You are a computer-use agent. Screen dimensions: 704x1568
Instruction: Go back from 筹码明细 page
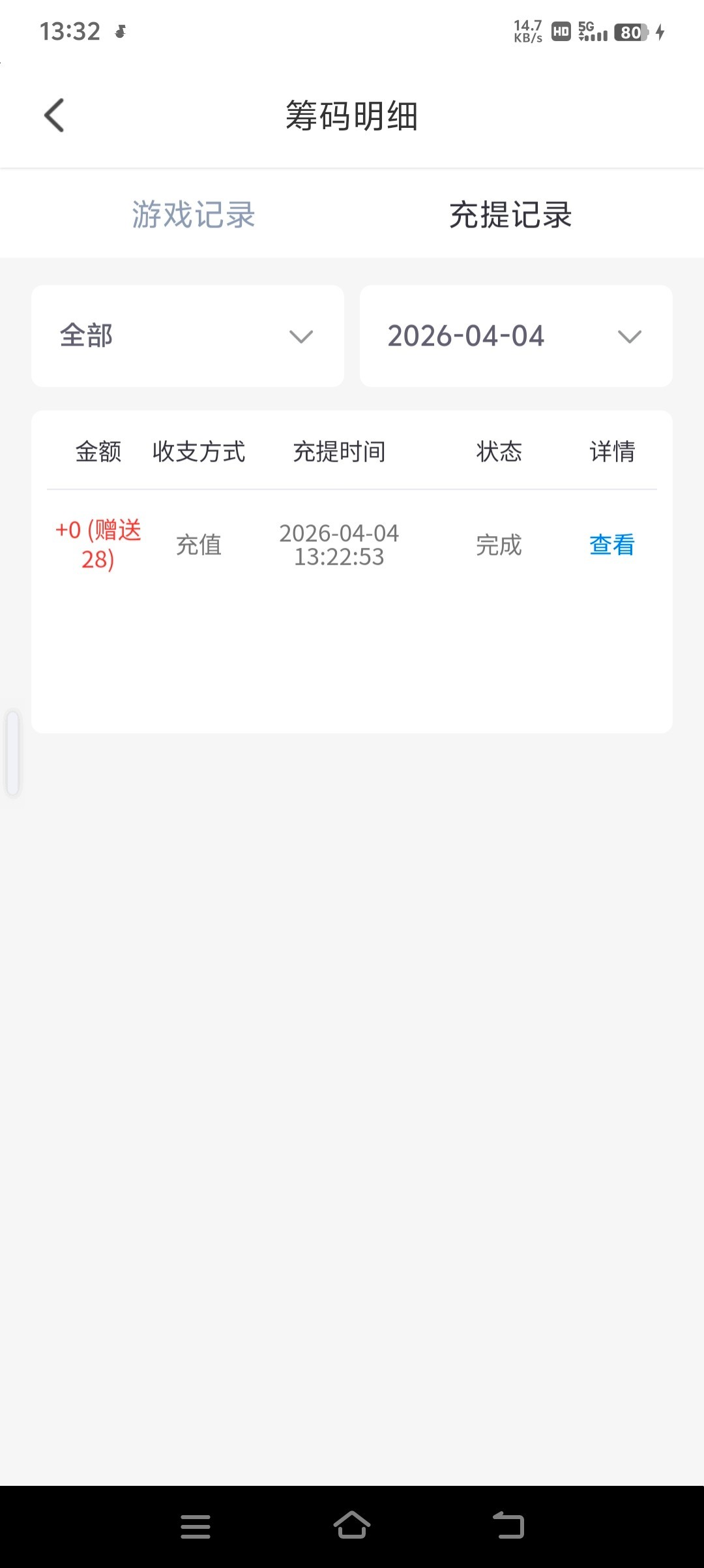click(x=54, y=115)
